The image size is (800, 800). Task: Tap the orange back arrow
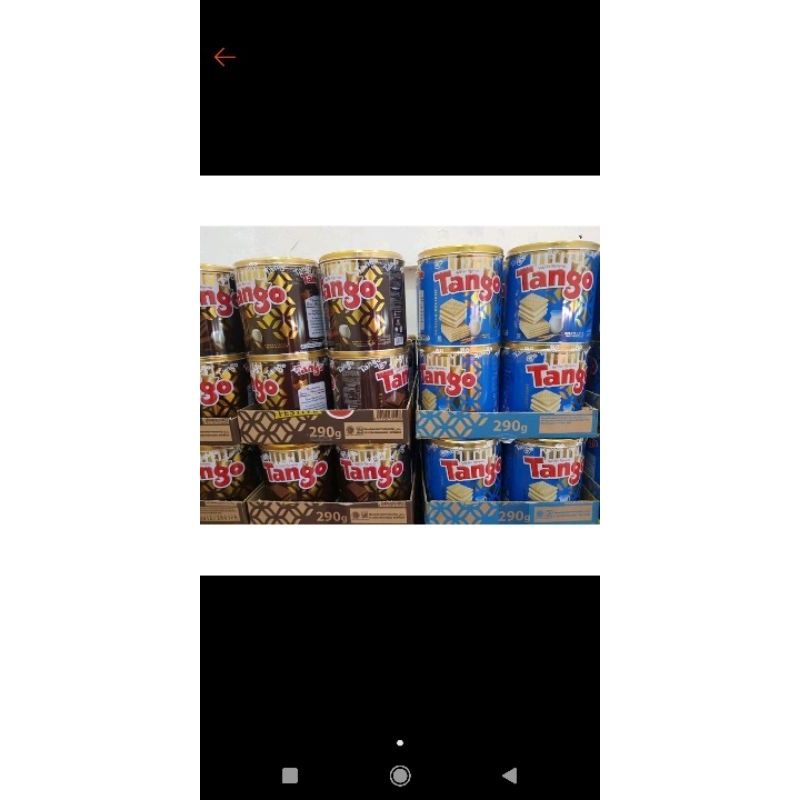224,57
